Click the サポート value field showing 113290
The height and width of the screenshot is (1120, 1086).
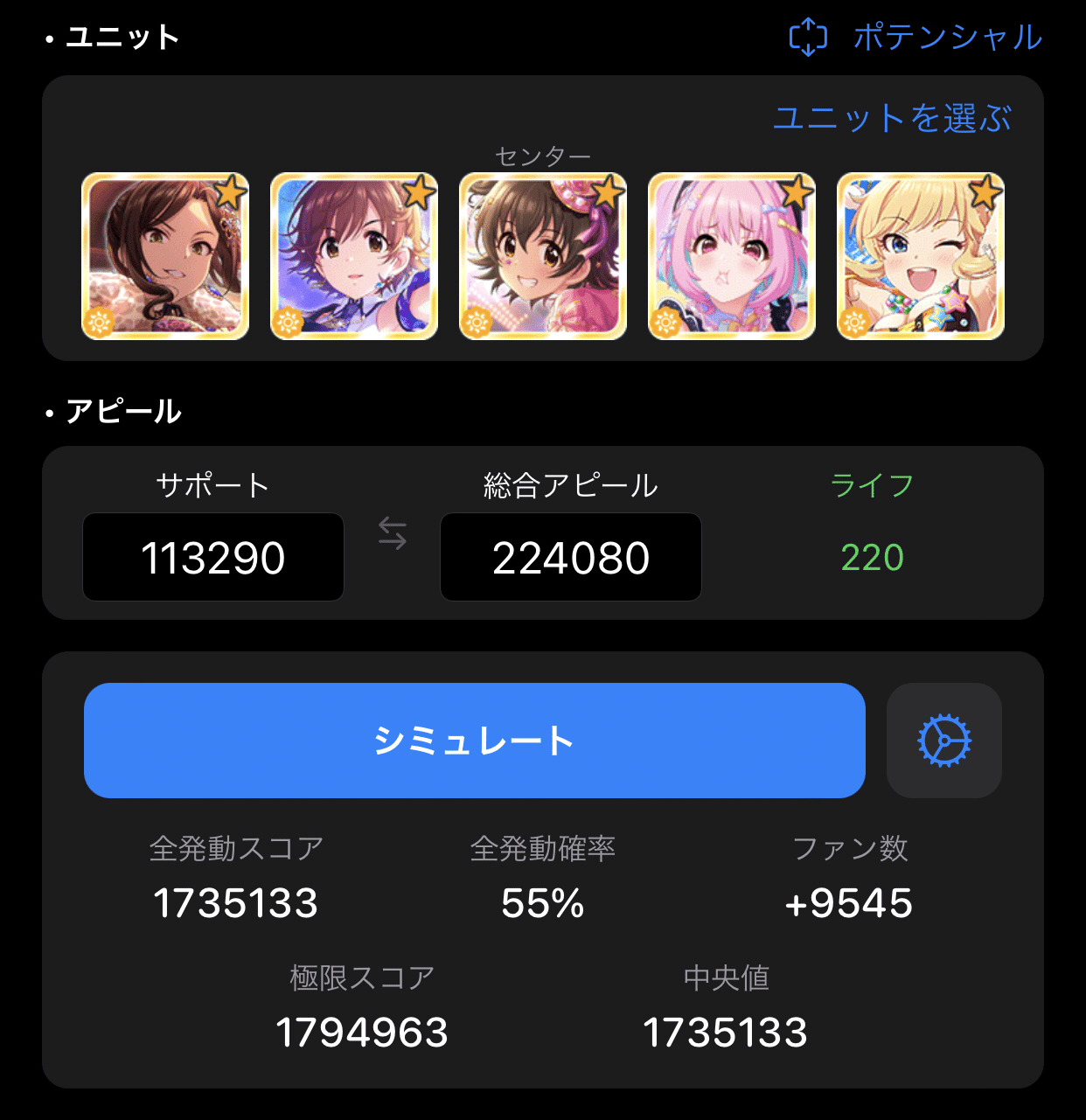pos(212,557)
